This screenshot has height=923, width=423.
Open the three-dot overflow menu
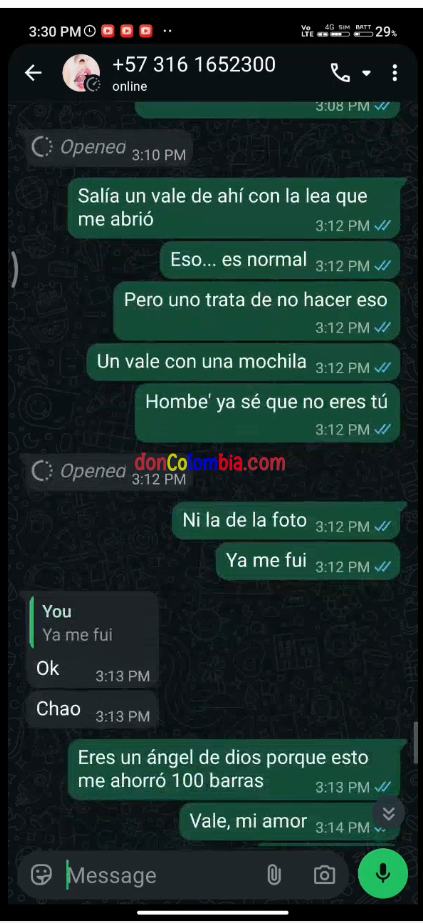click(395, 73)
